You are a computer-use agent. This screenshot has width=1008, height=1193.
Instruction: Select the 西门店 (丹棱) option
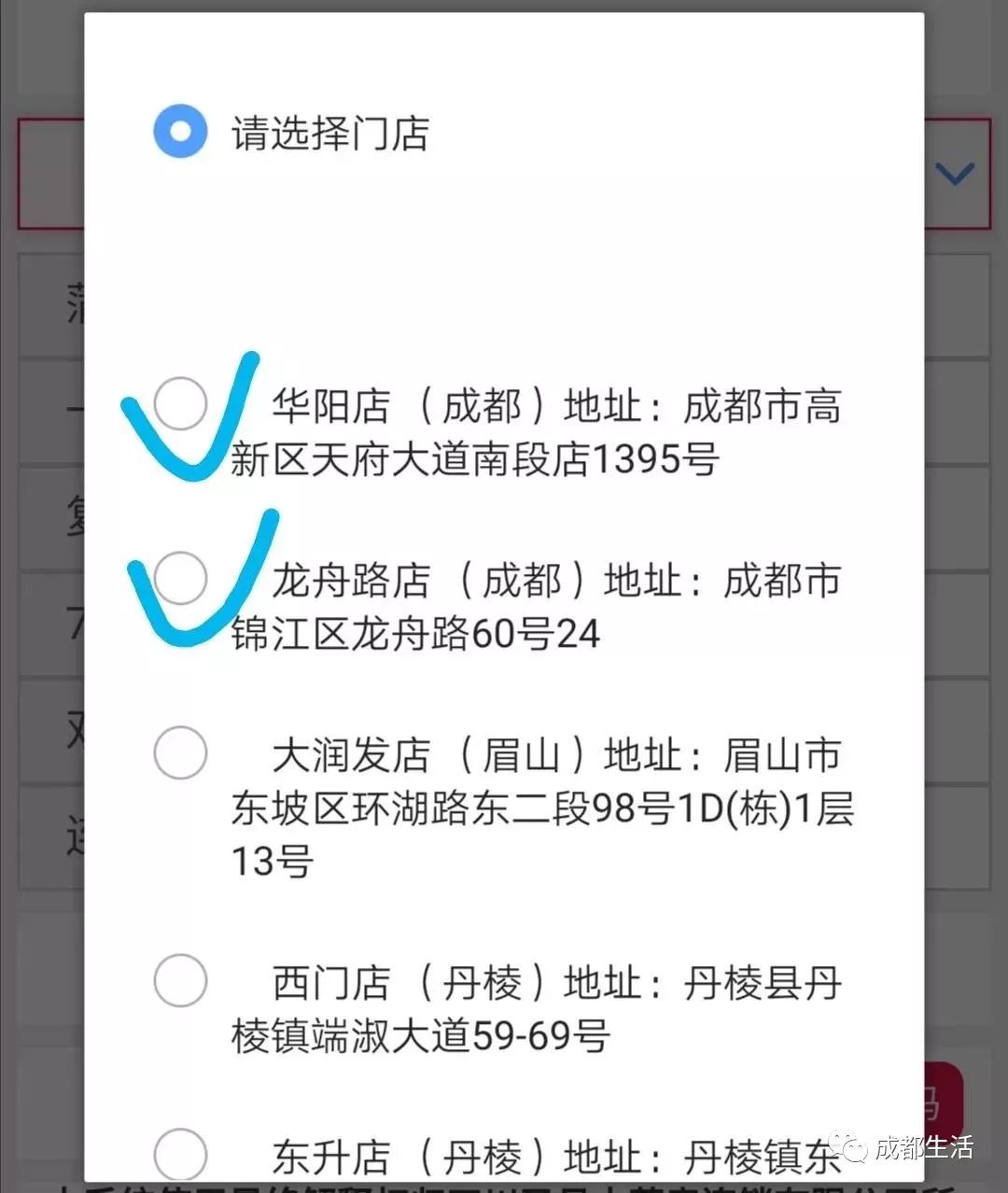(x=180, y=981)
